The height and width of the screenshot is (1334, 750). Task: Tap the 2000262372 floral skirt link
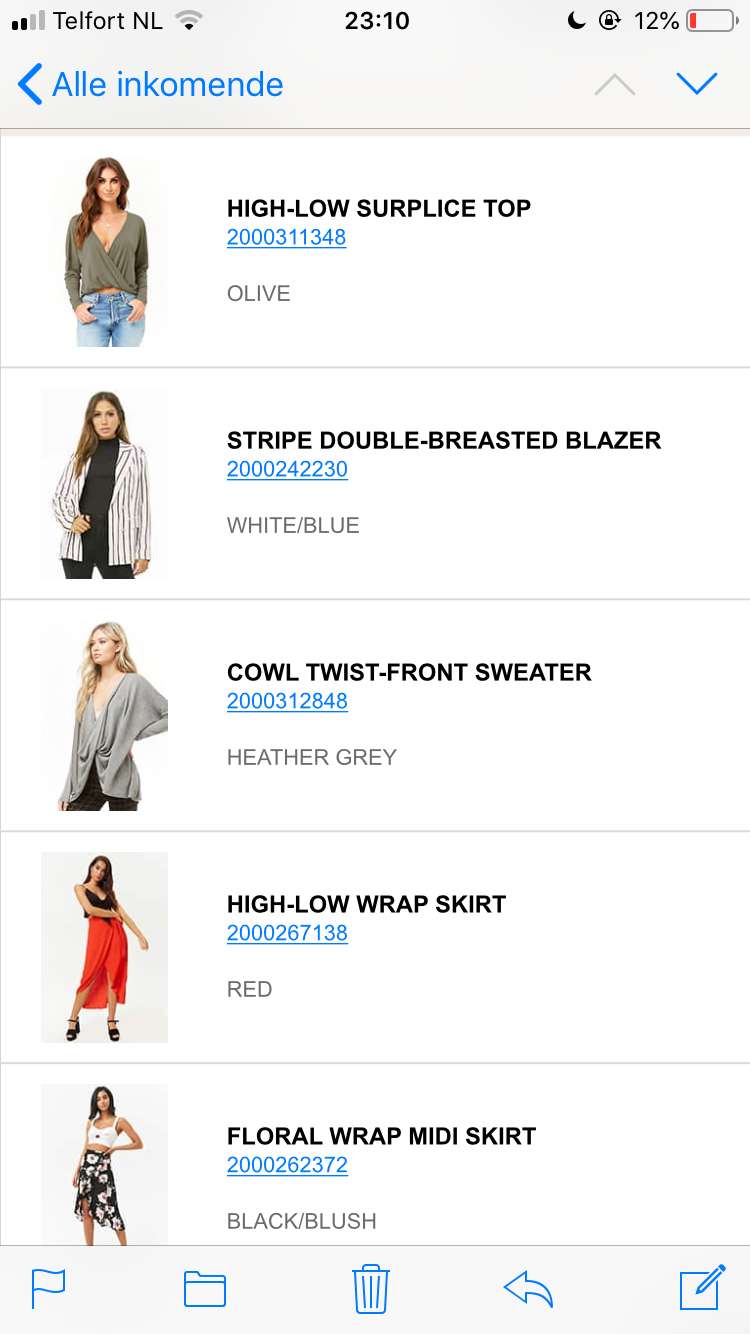287,1165
